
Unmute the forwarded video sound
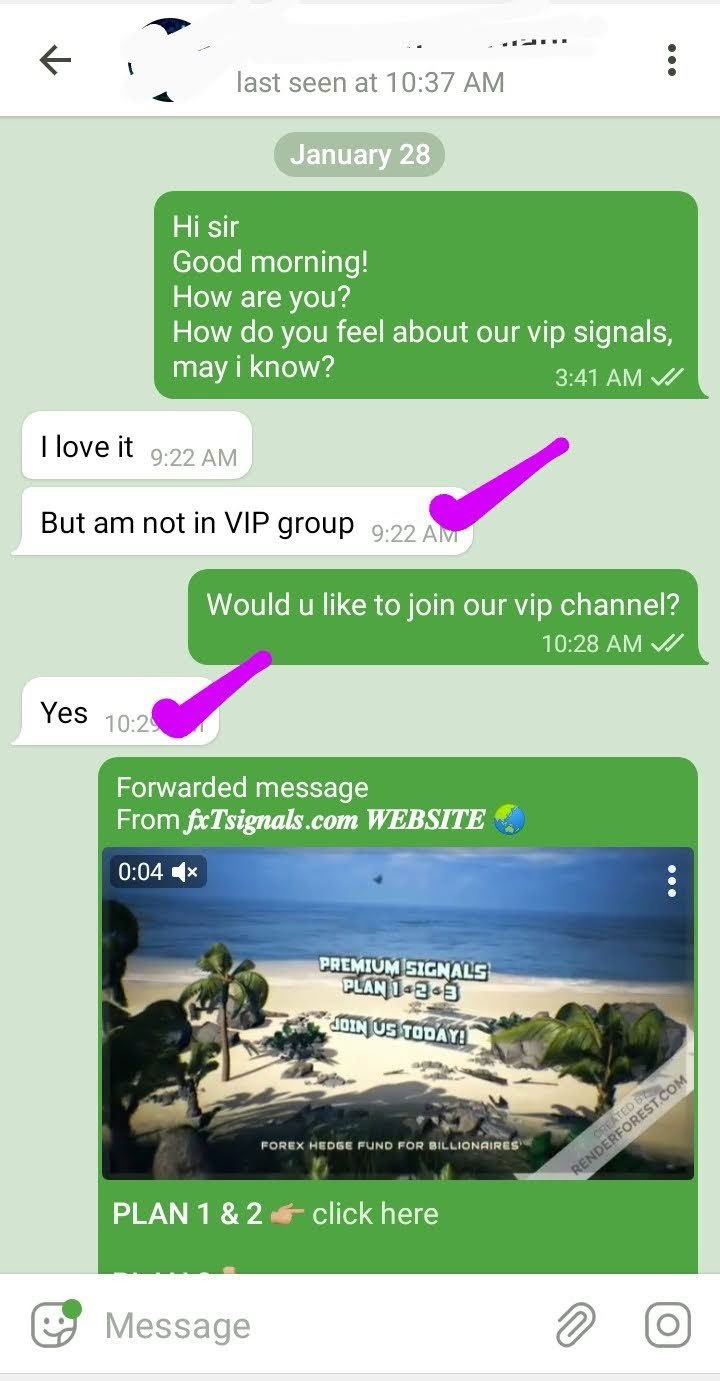coord(186,872)
